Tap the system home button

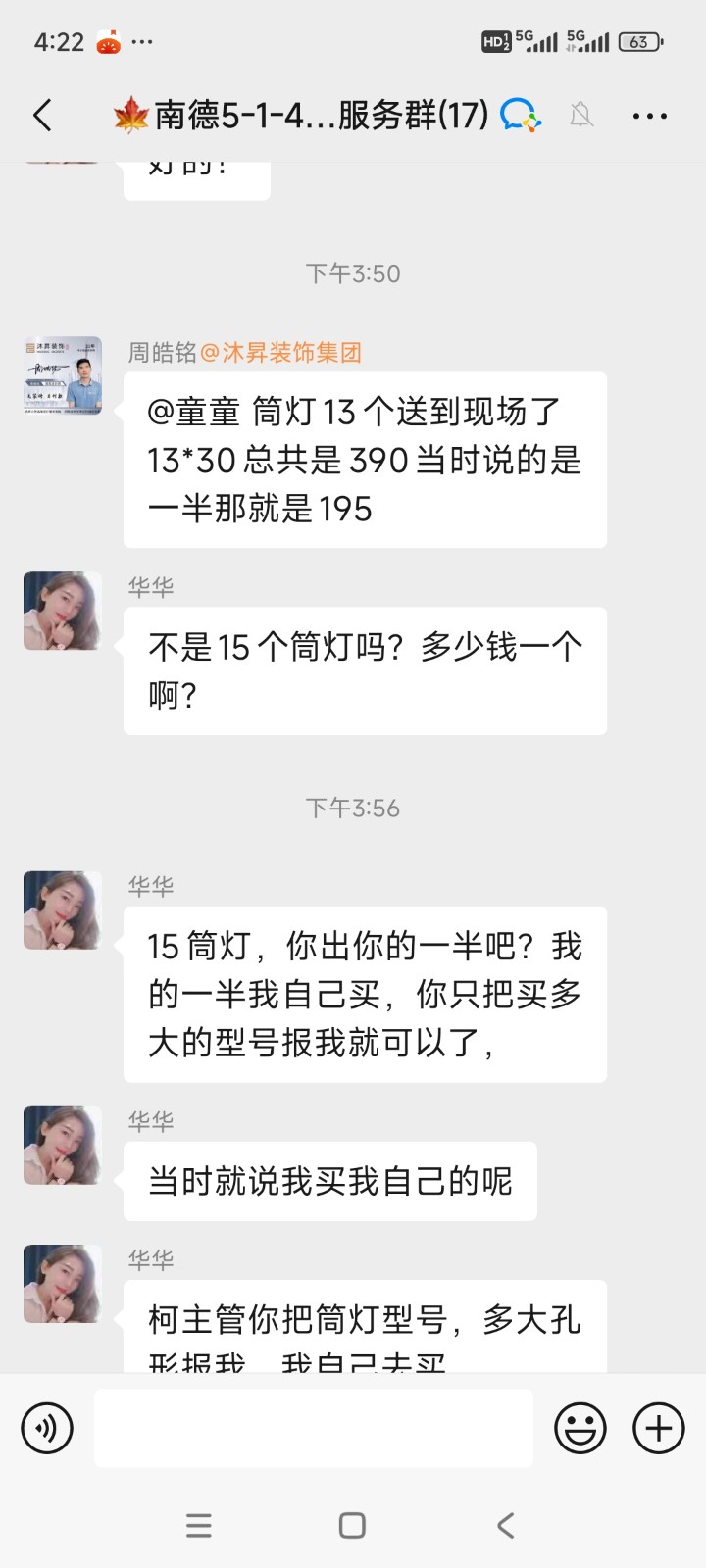pos(352,1525)
